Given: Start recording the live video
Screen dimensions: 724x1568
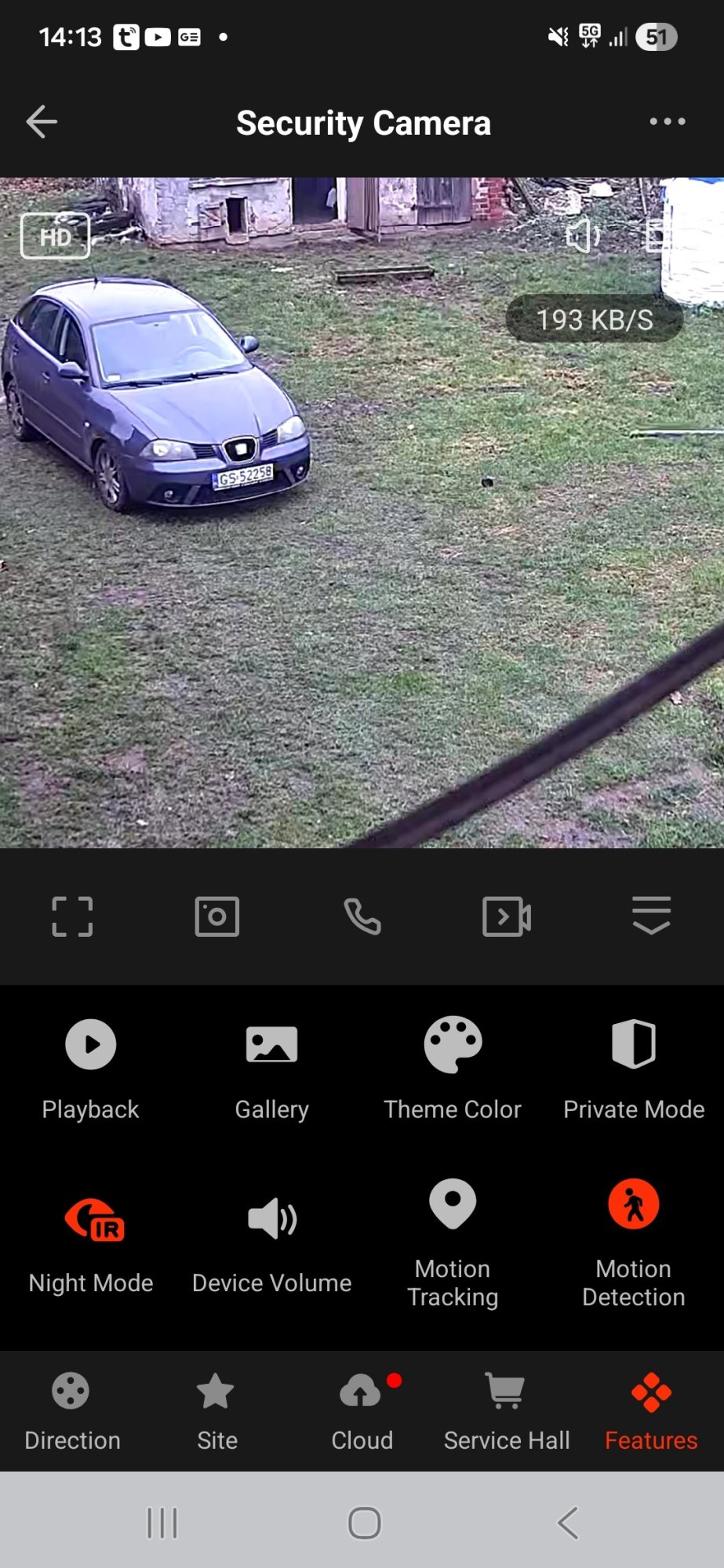Looking at the screenshot, I should click(x=507, y=916).
